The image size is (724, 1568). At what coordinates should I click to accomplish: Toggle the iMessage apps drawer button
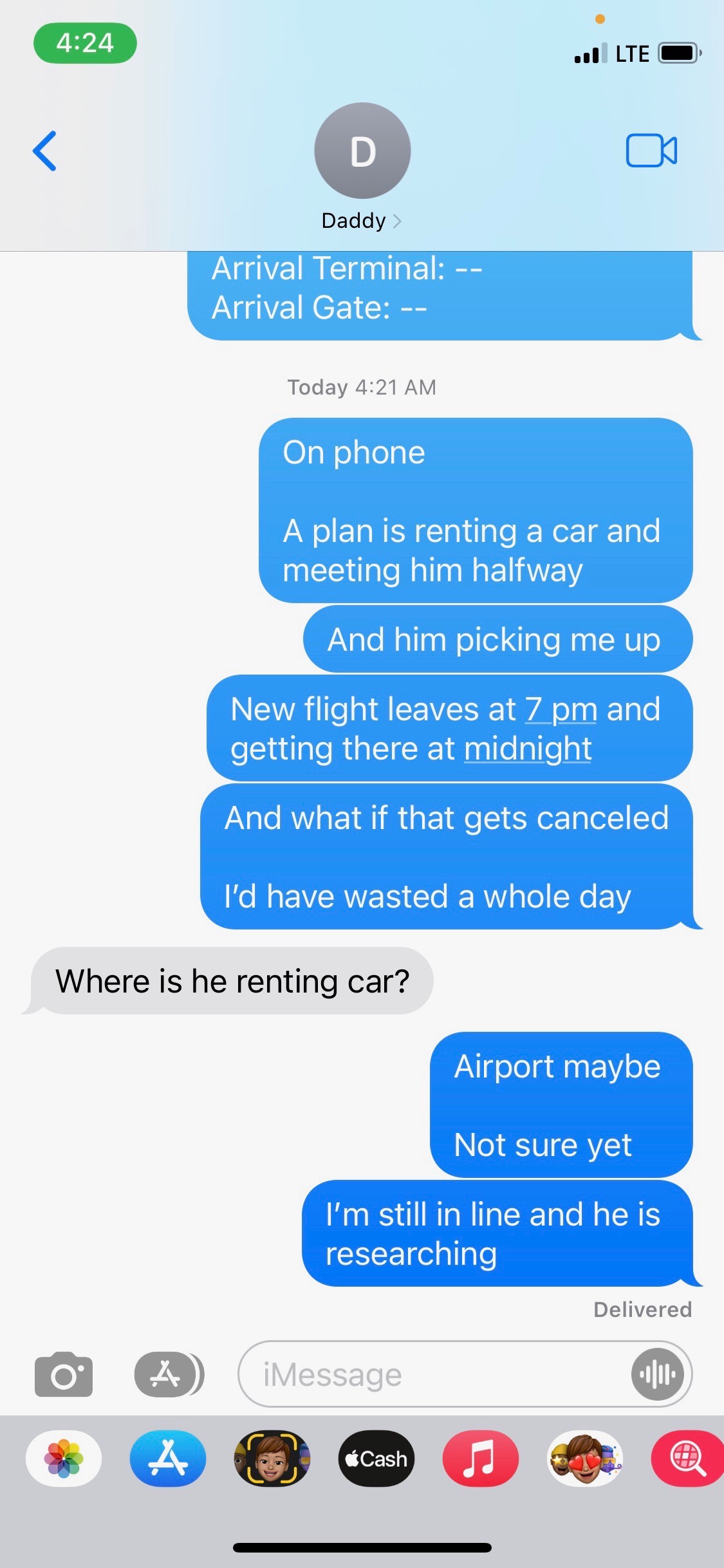point(169,1374)
